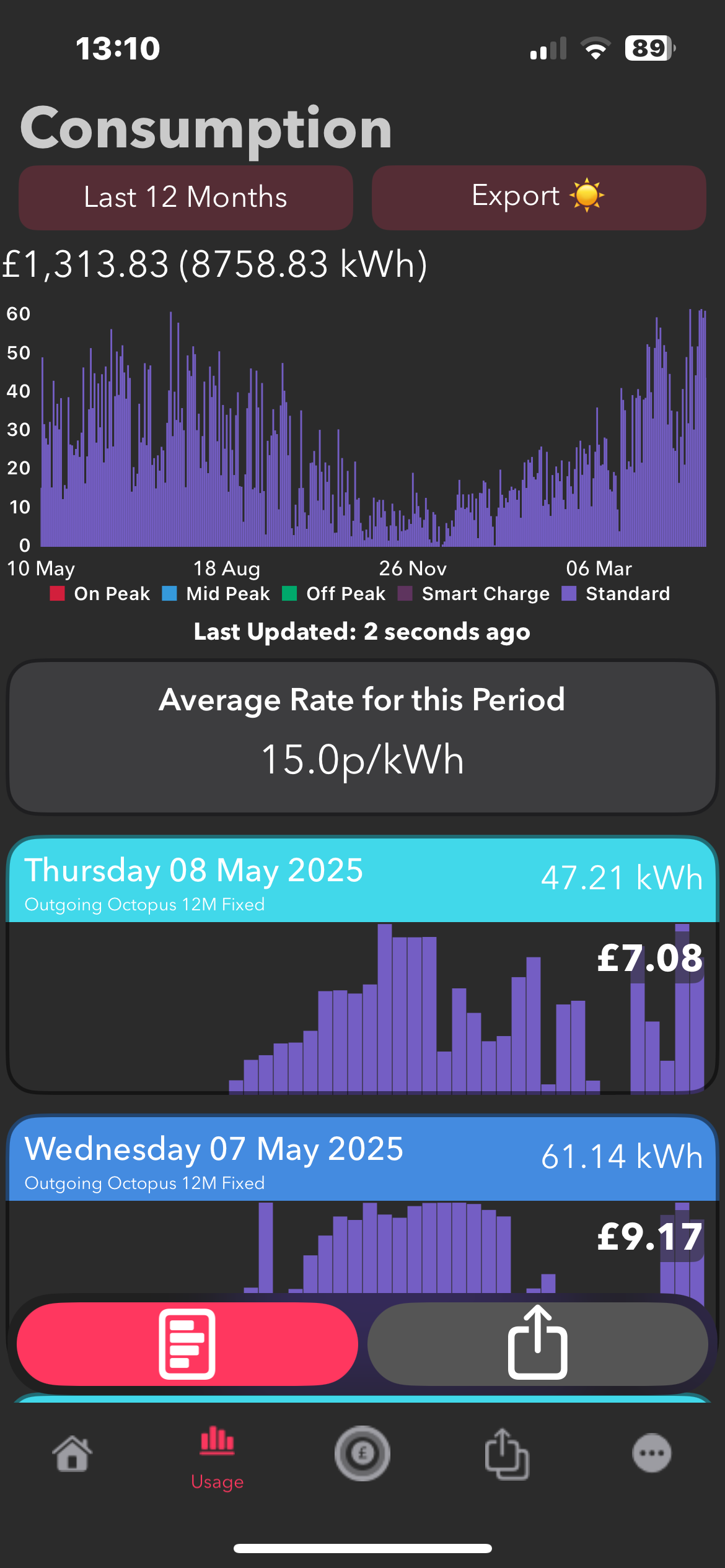This screenshot has width=725, height=1568.
Task: Open the share tab in bottom bar
Action: tap(507, 1454)
